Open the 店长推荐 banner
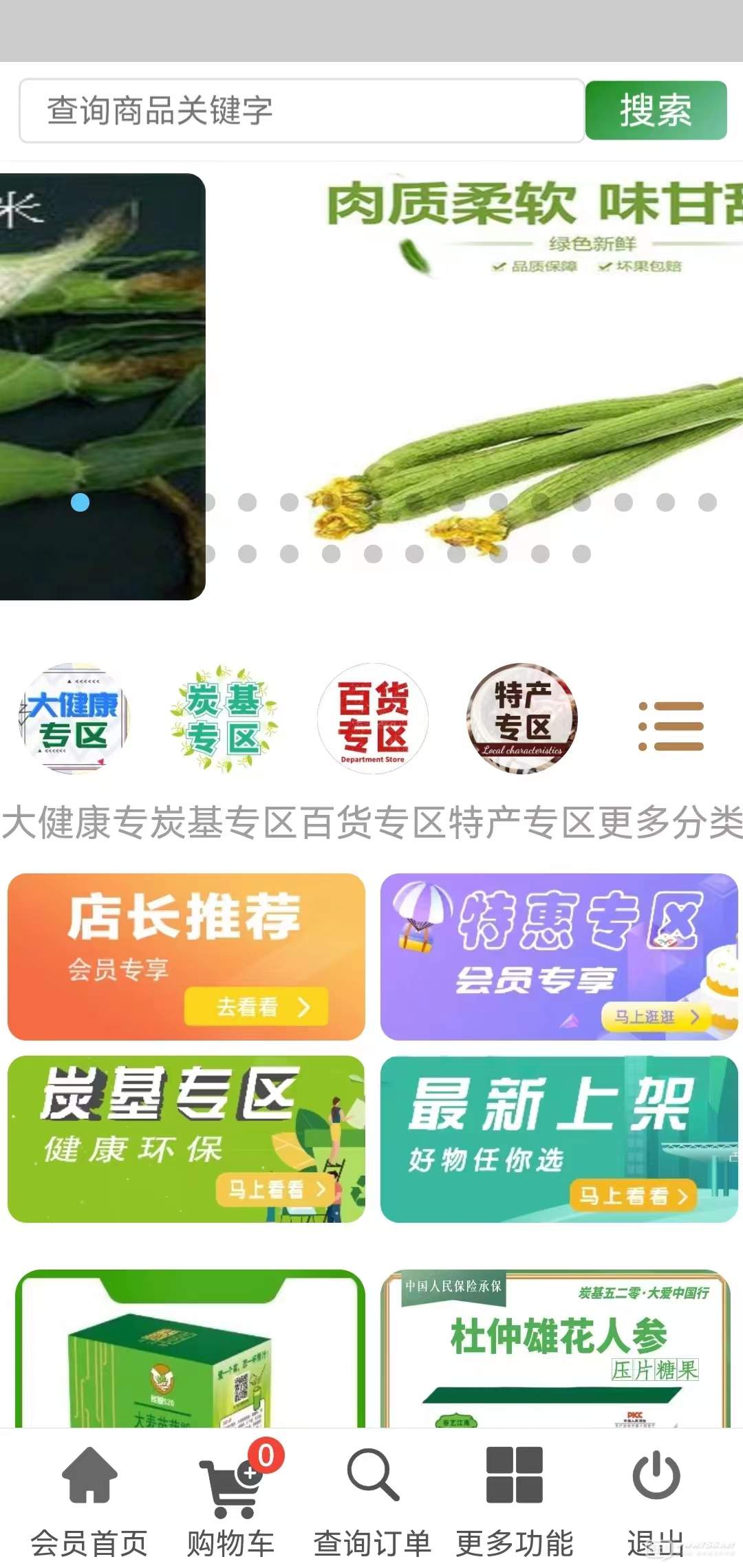Viewport: 743px width, 1568px height. click(x=186, y=957)
